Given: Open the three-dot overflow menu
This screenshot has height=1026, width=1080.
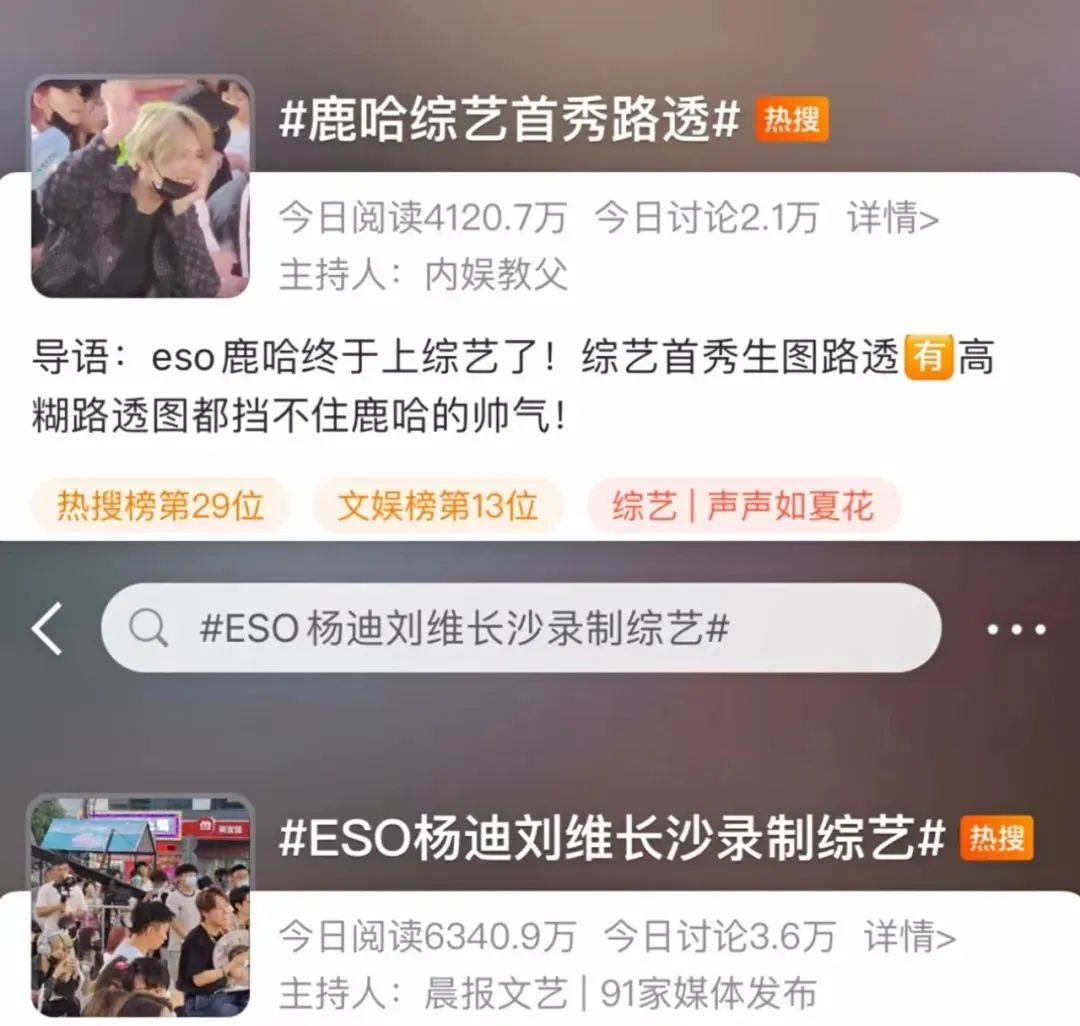Looking at the screenshot, I should 1016,629.
